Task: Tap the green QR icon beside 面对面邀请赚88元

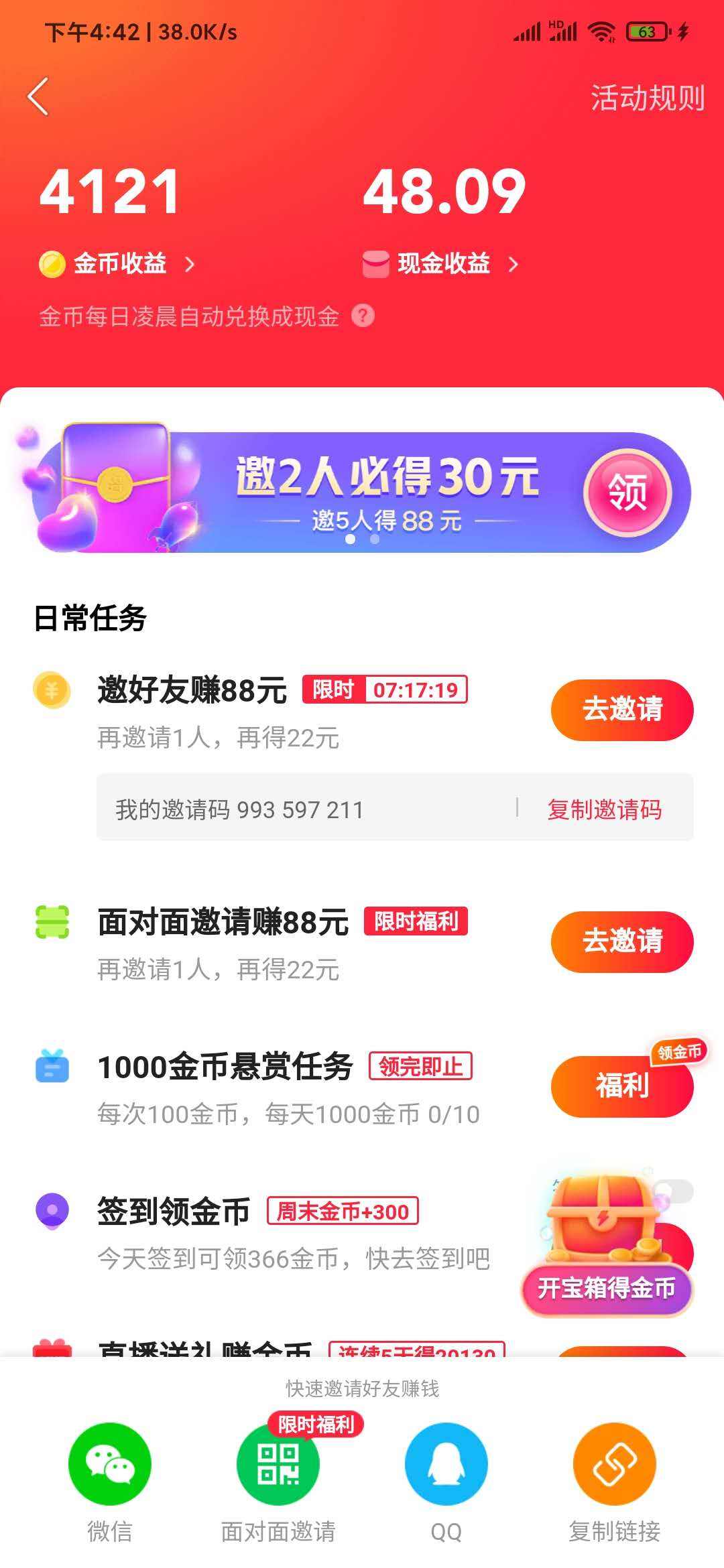Action: [52, 923]
